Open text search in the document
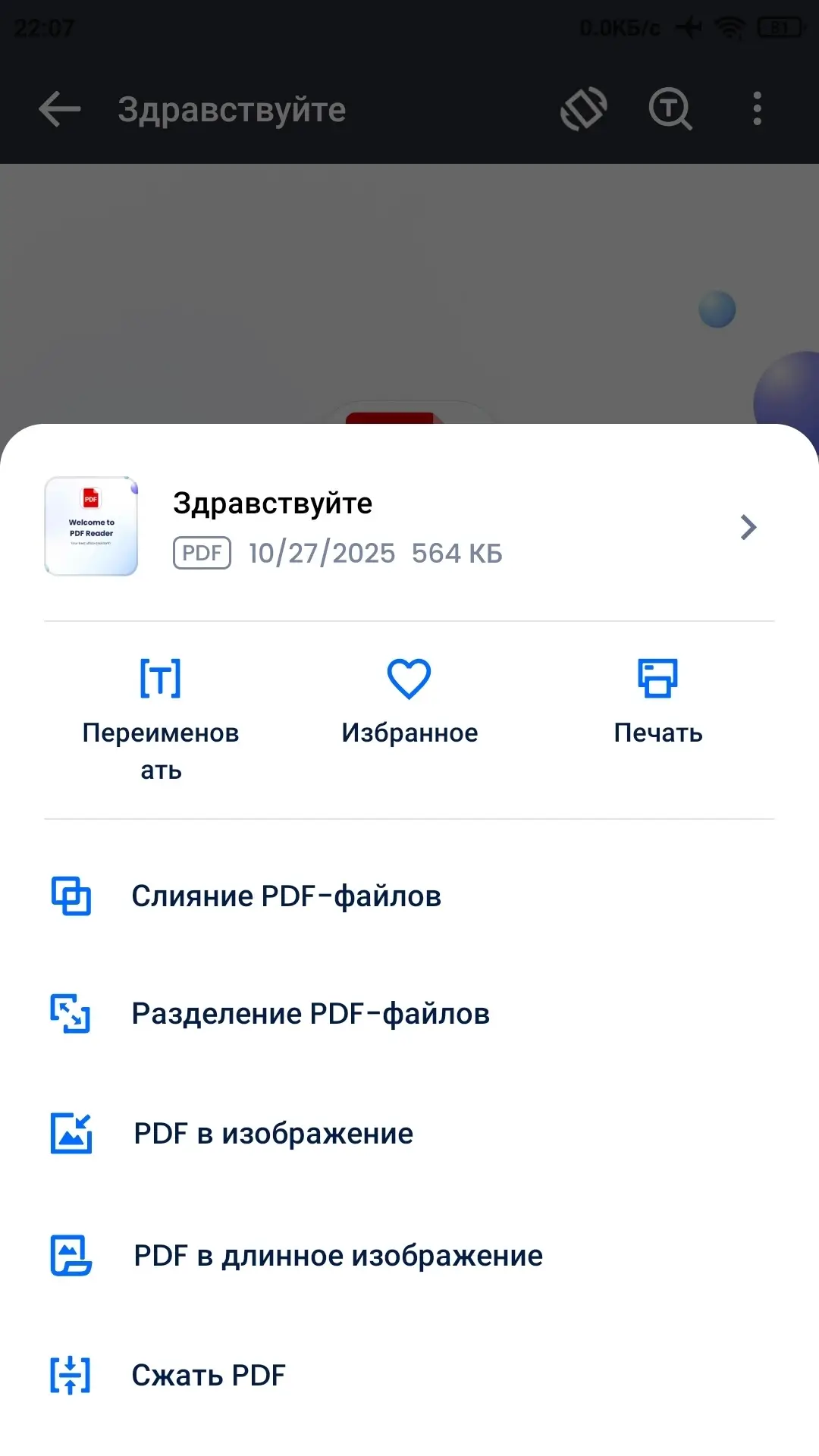Screen dimensions: 819x1456 tap(670, 109)
